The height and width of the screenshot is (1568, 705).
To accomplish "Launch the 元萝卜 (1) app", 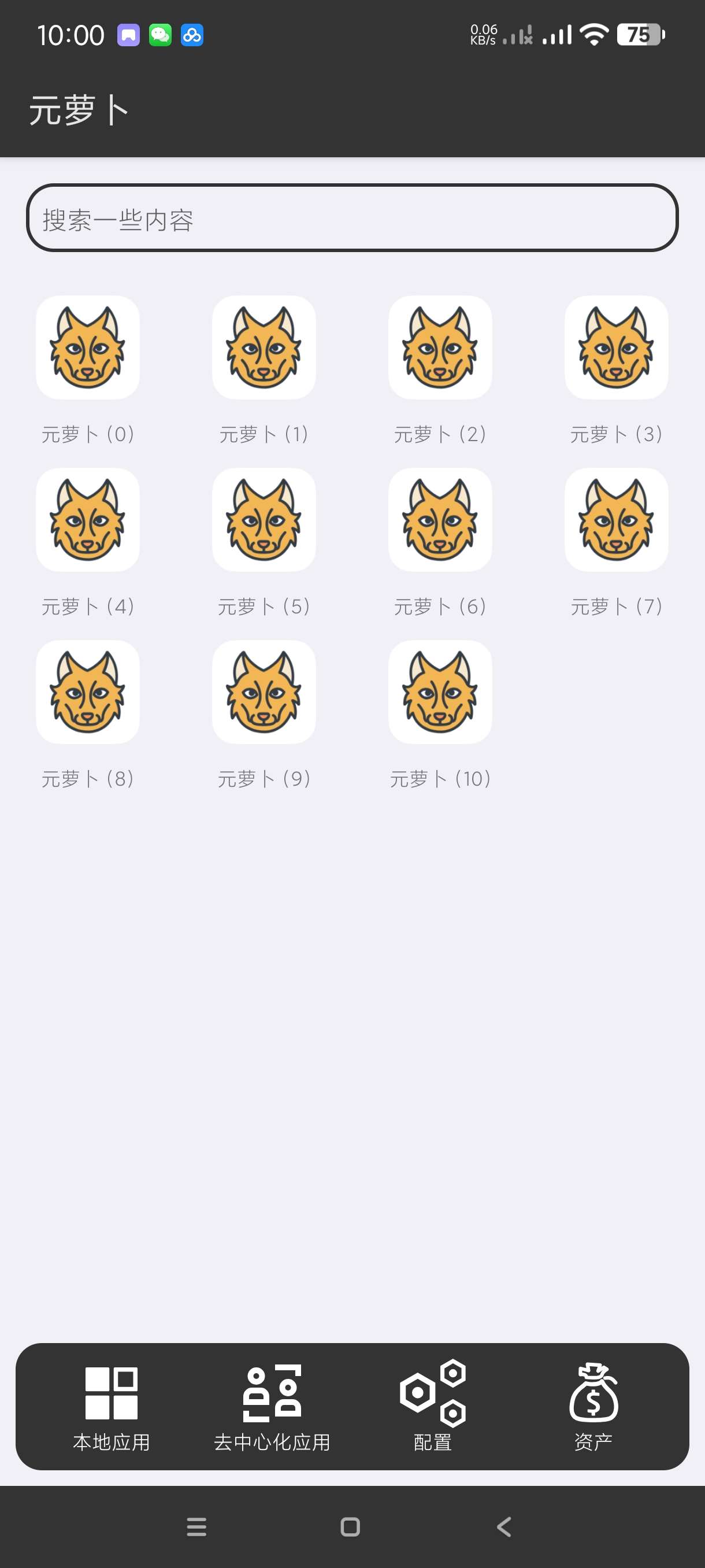I will pos(264,348).
